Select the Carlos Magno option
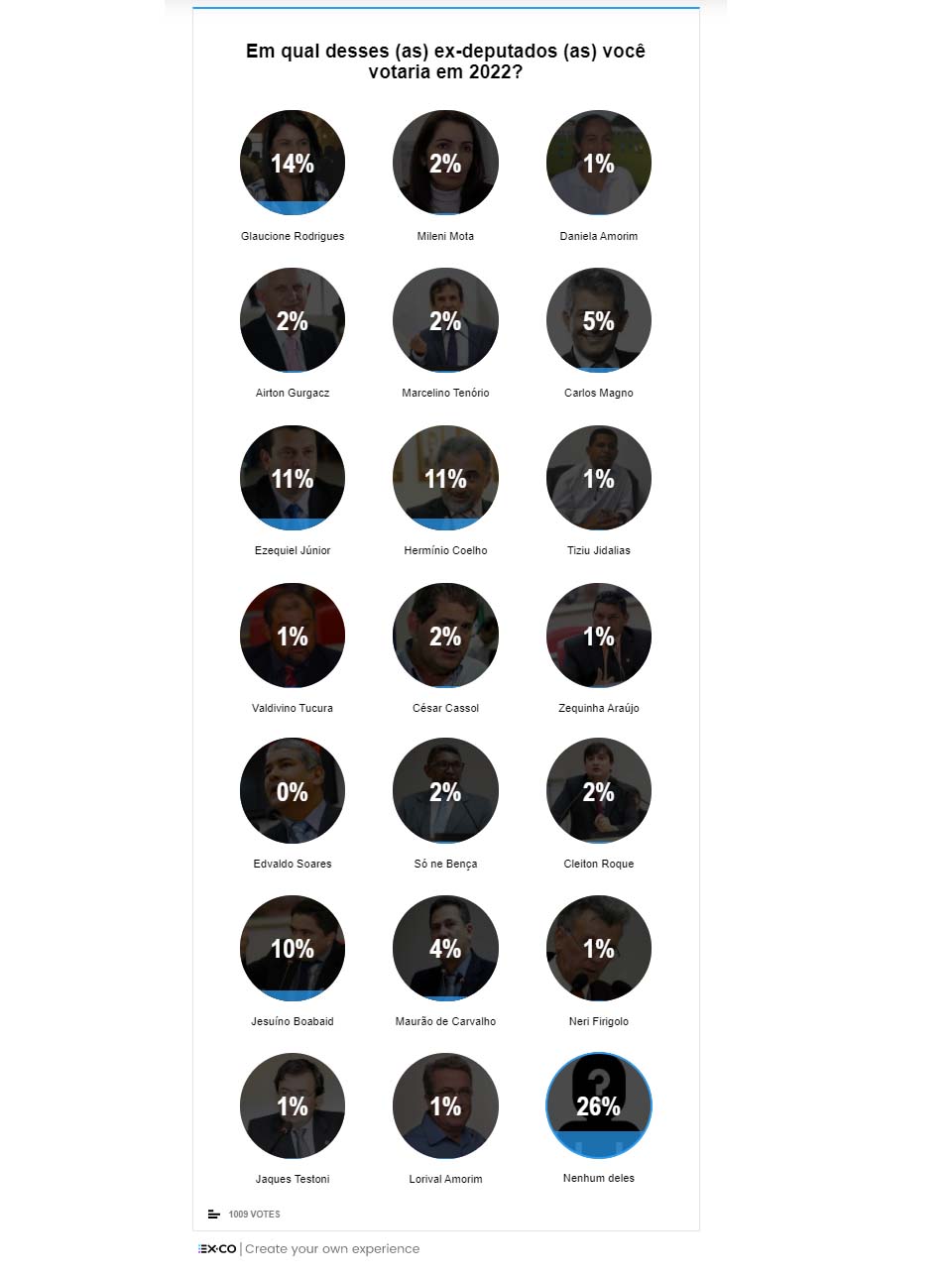Image resolution: width=952 pixels, height=1276 pixels. (599, 320)
